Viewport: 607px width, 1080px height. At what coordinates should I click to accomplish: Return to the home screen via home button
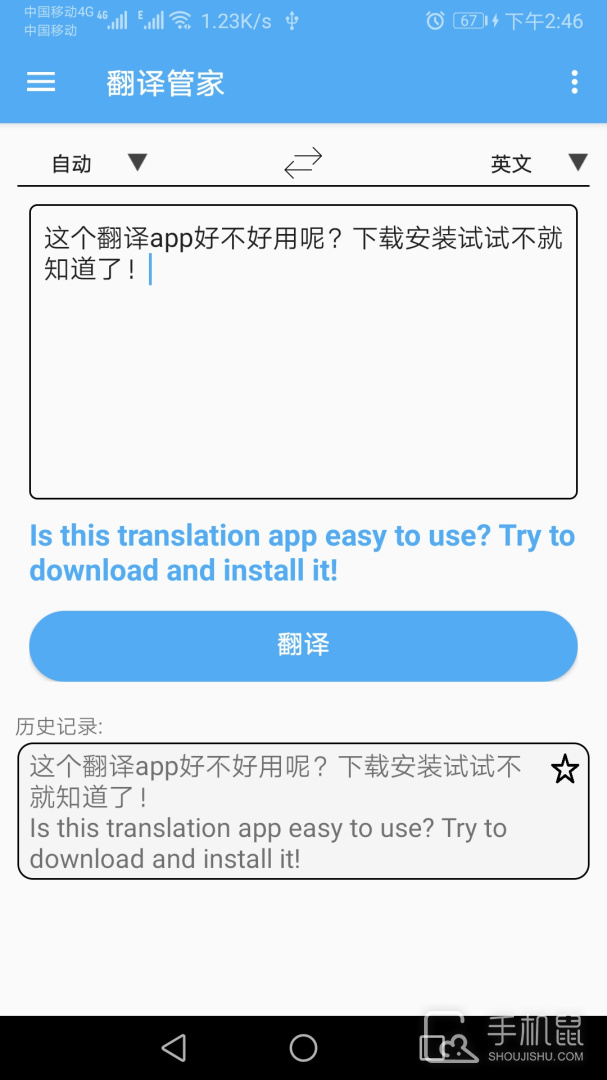point(303,1047)
